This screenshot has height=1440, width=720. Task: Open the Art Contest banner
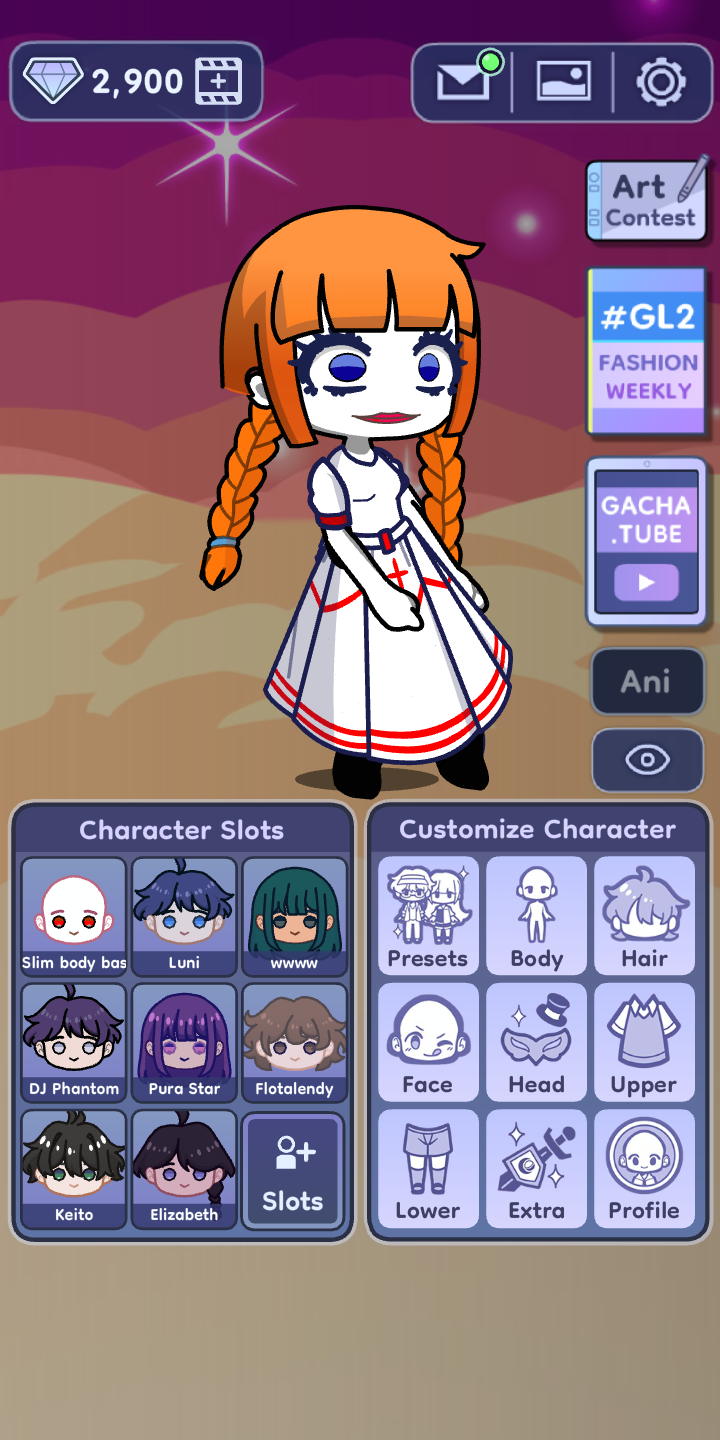click(647, 200)
